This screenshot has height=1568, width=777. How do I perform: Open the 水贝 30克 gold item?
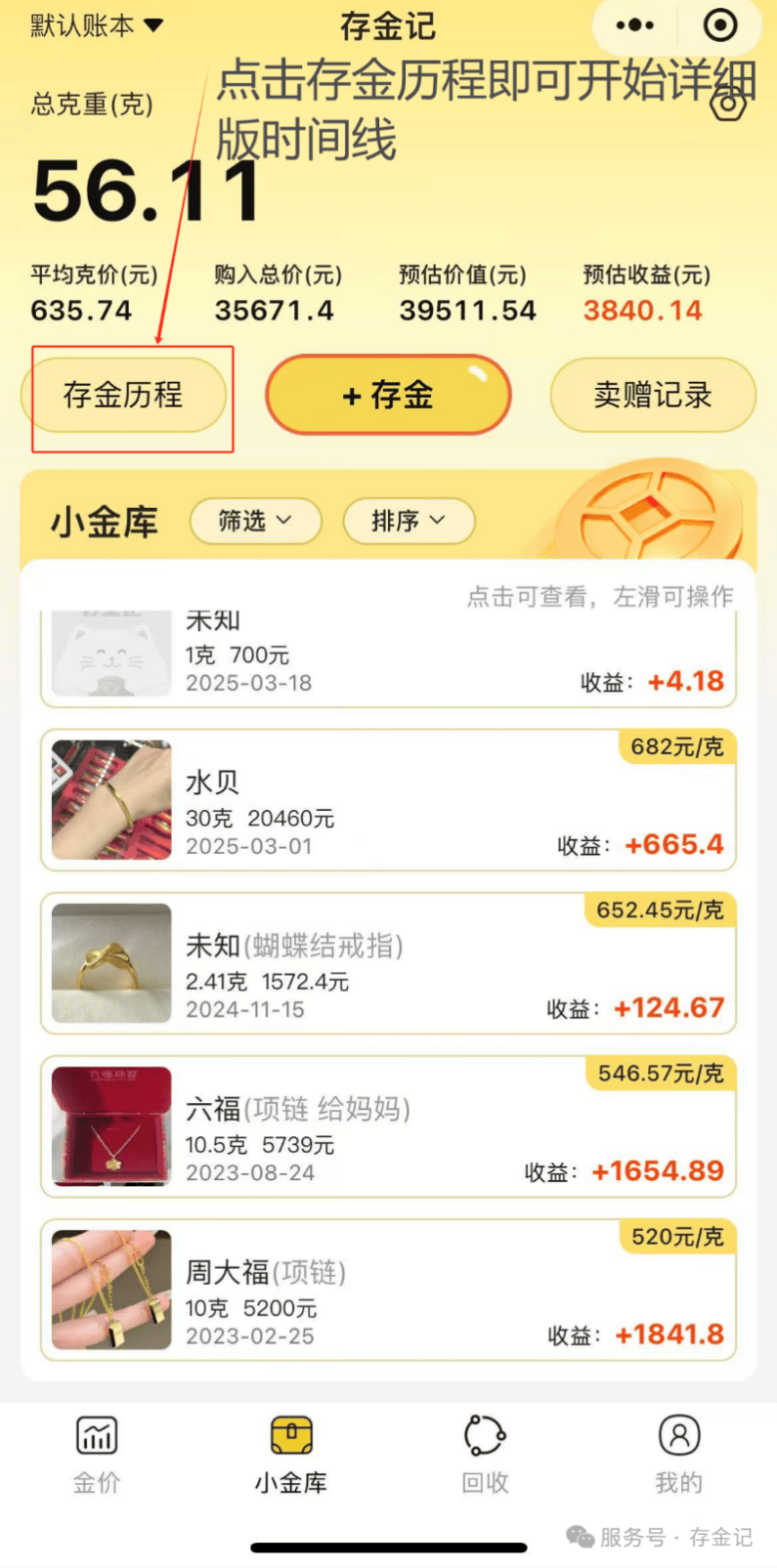coord(388,800)
